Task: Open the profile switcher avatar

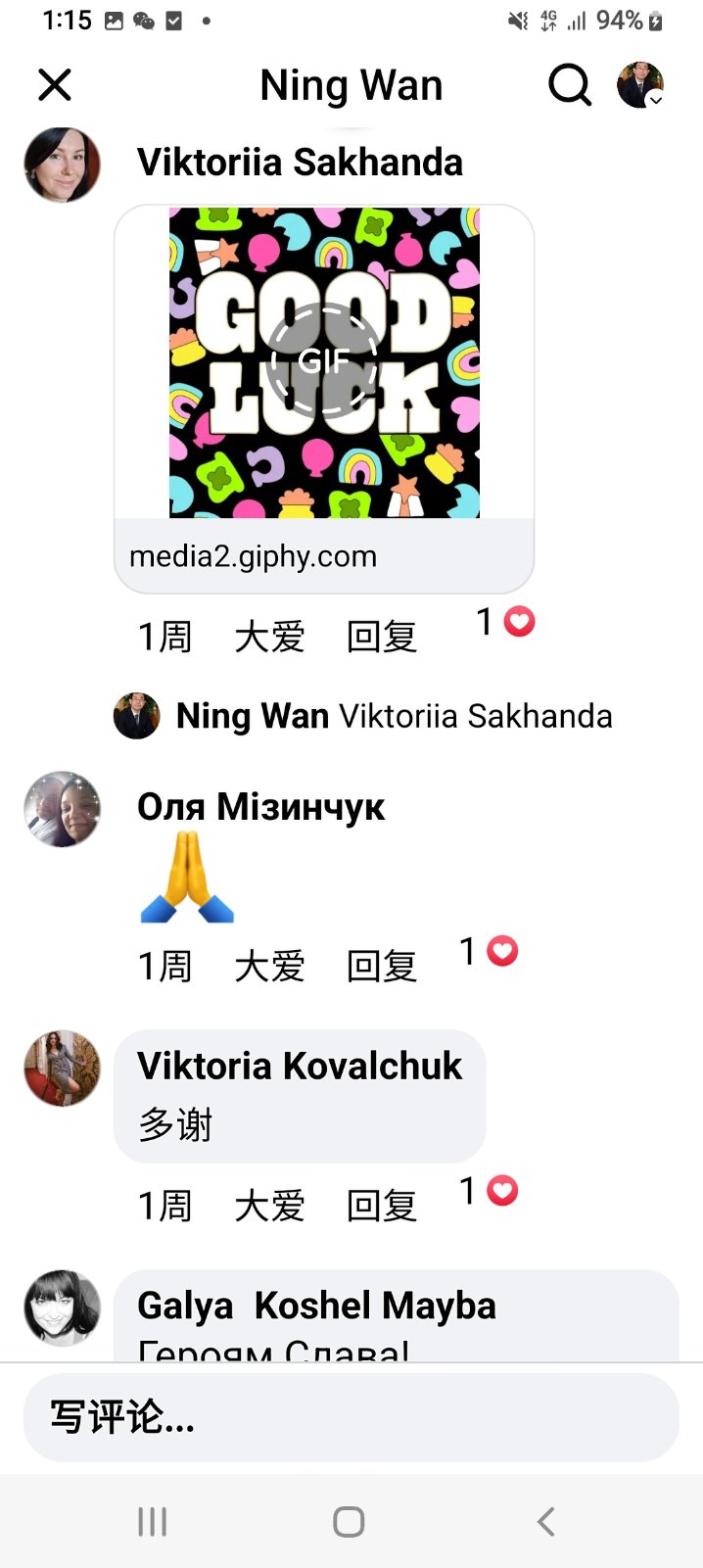Action: pyautogui.click(x=640, y=85)
